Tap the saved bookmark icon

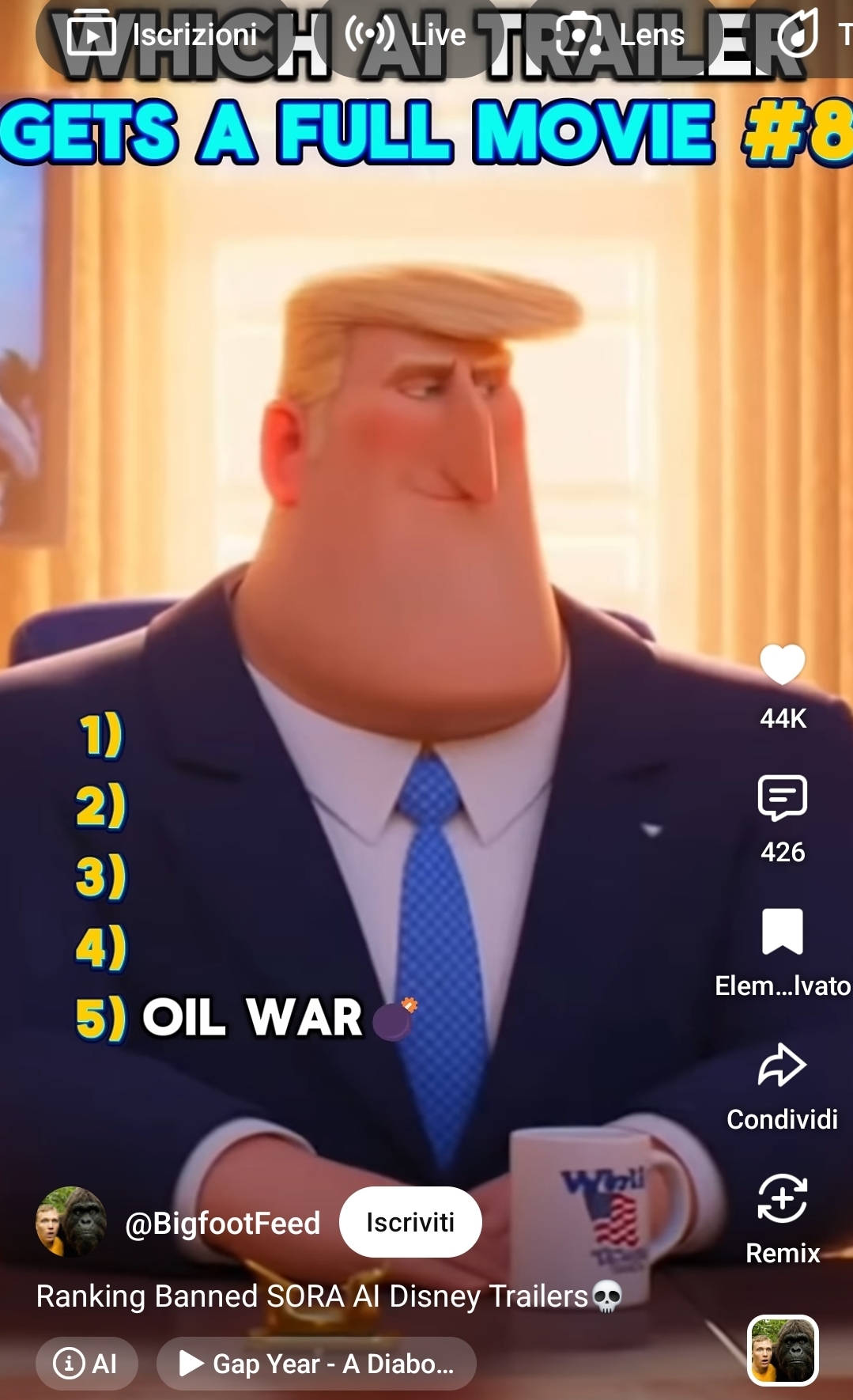(x=783, y=932)
